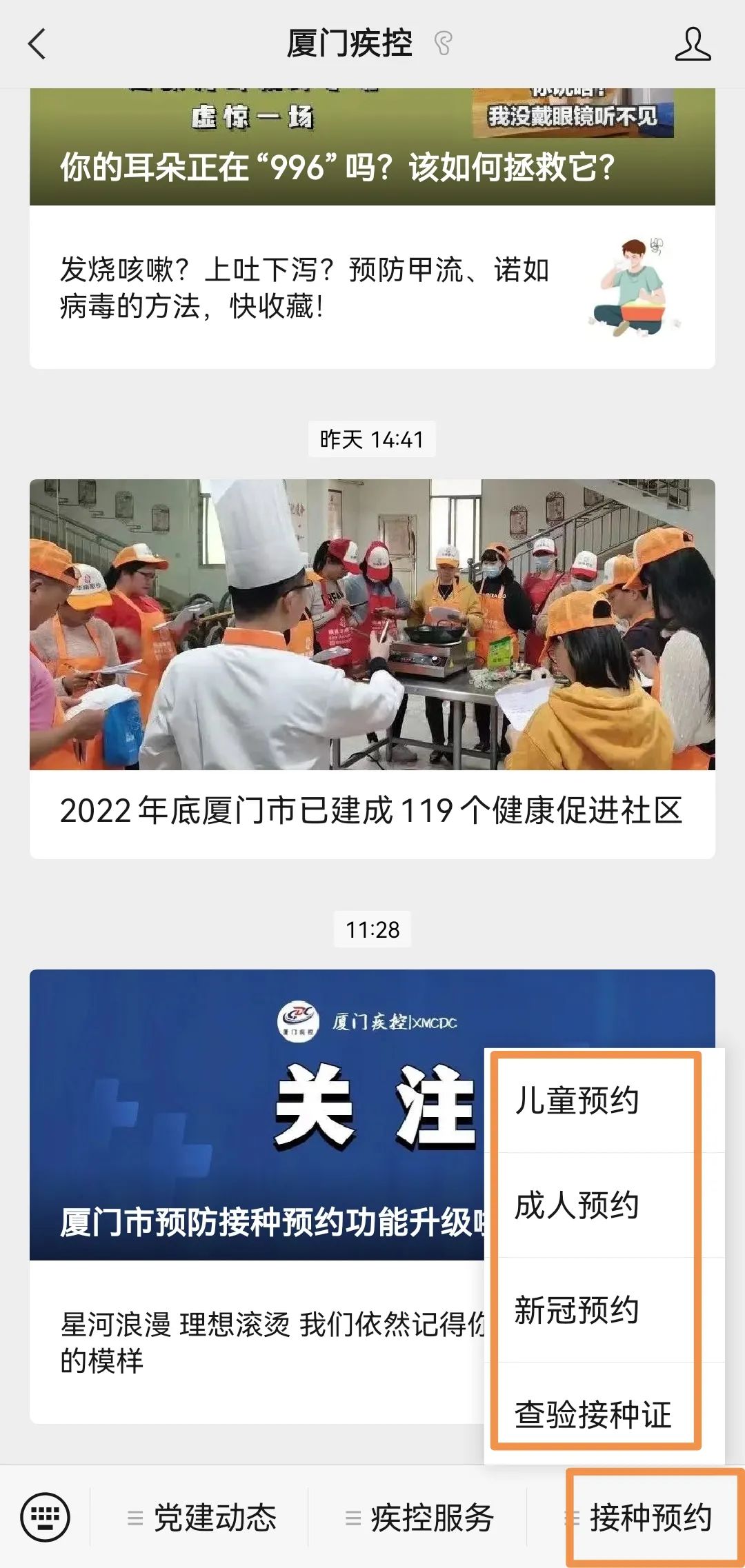Screen dimensions: 745x1568
Task: Open the article about ears on “996”
Action: coord(337,167)
